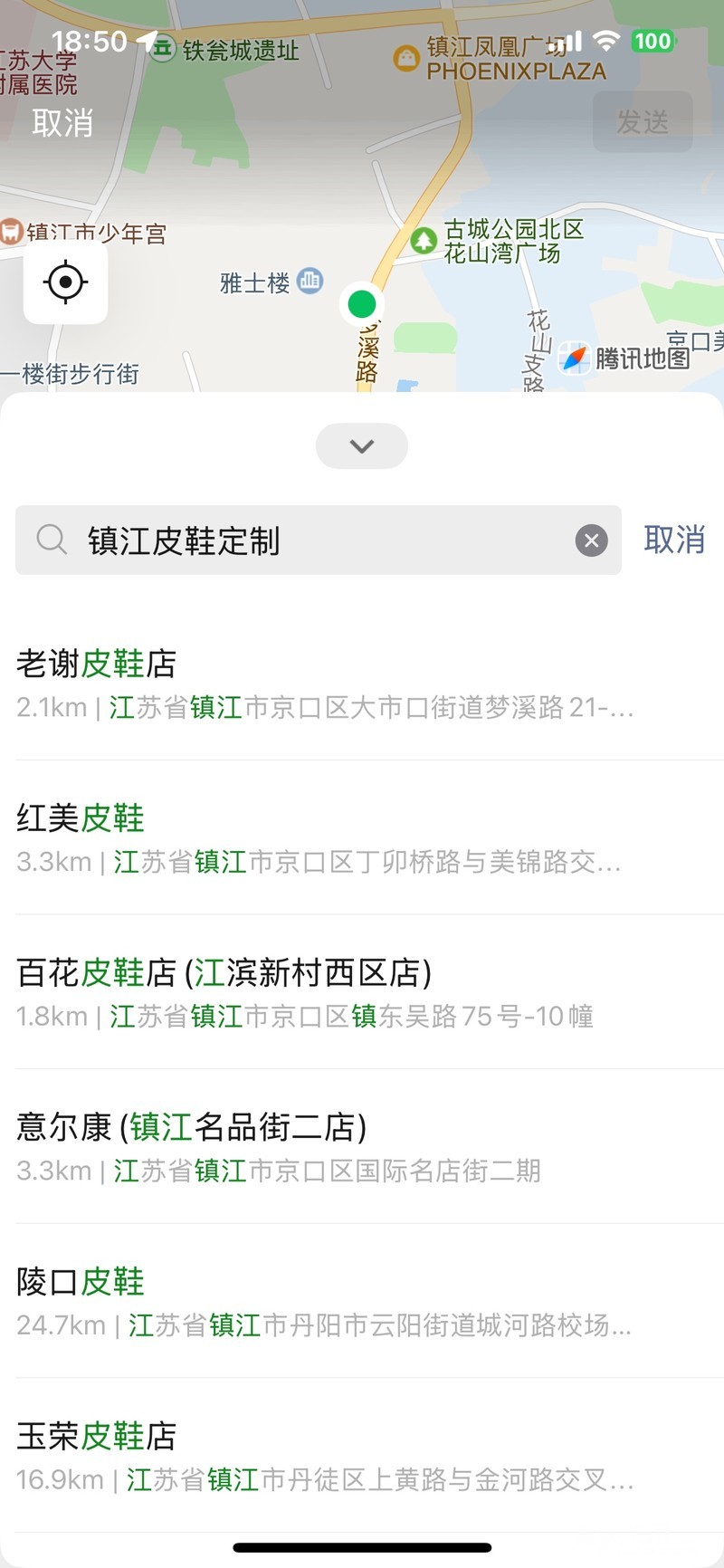This screenshot has height=1568, width=724.
Task: Tap 取消 at the top left of the map
Action: click(x=62, y=122)
